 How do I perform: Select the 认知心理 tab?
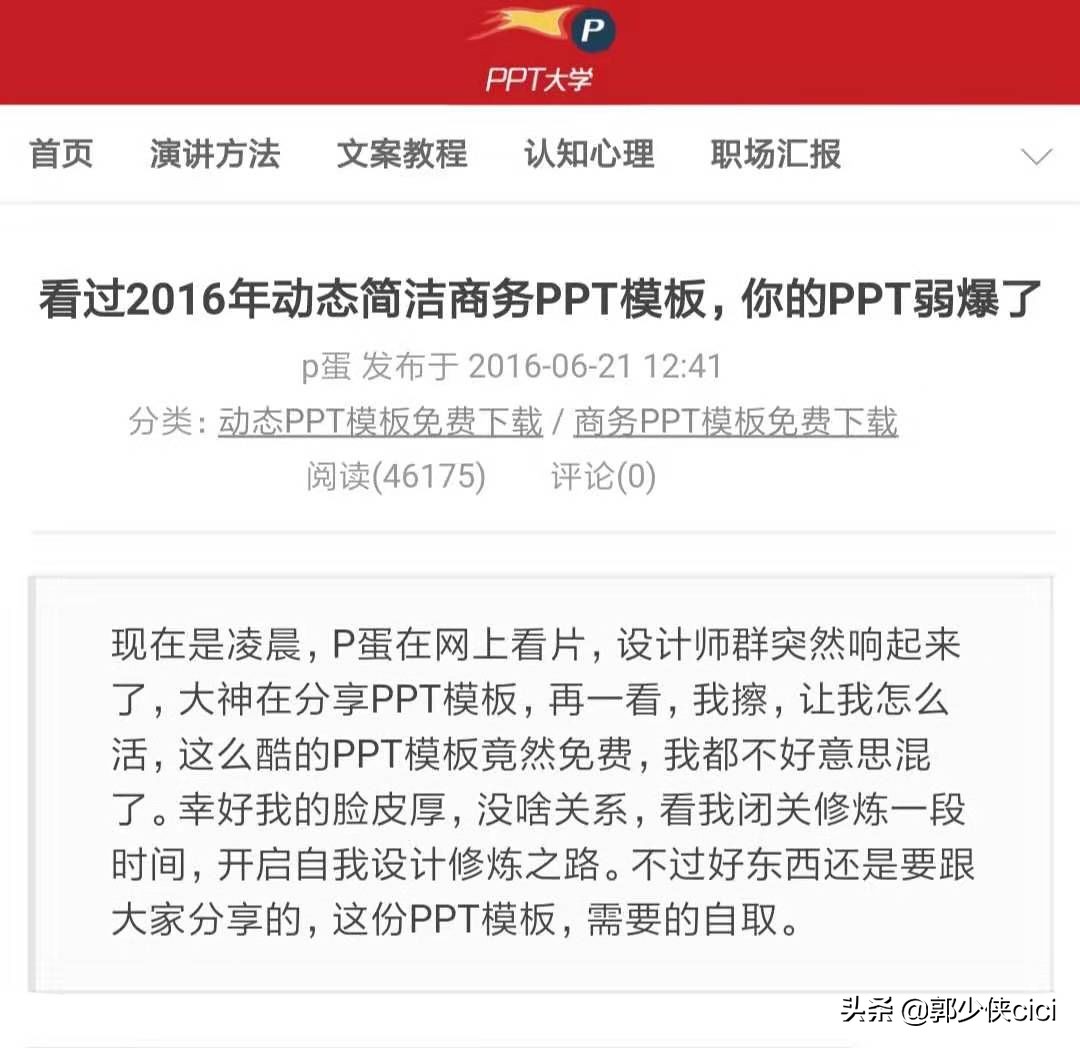click(x=589, y=155)
